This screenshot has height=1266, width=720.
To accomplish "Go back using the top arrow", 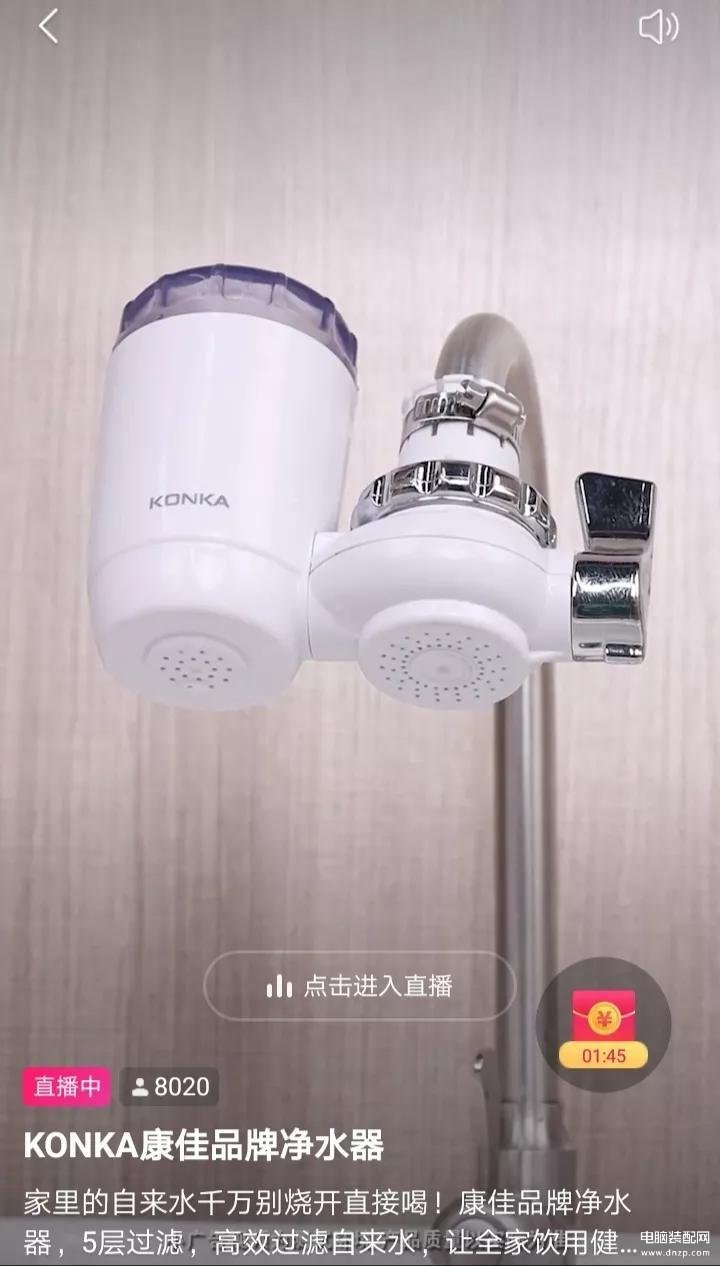I will [48, 27].
